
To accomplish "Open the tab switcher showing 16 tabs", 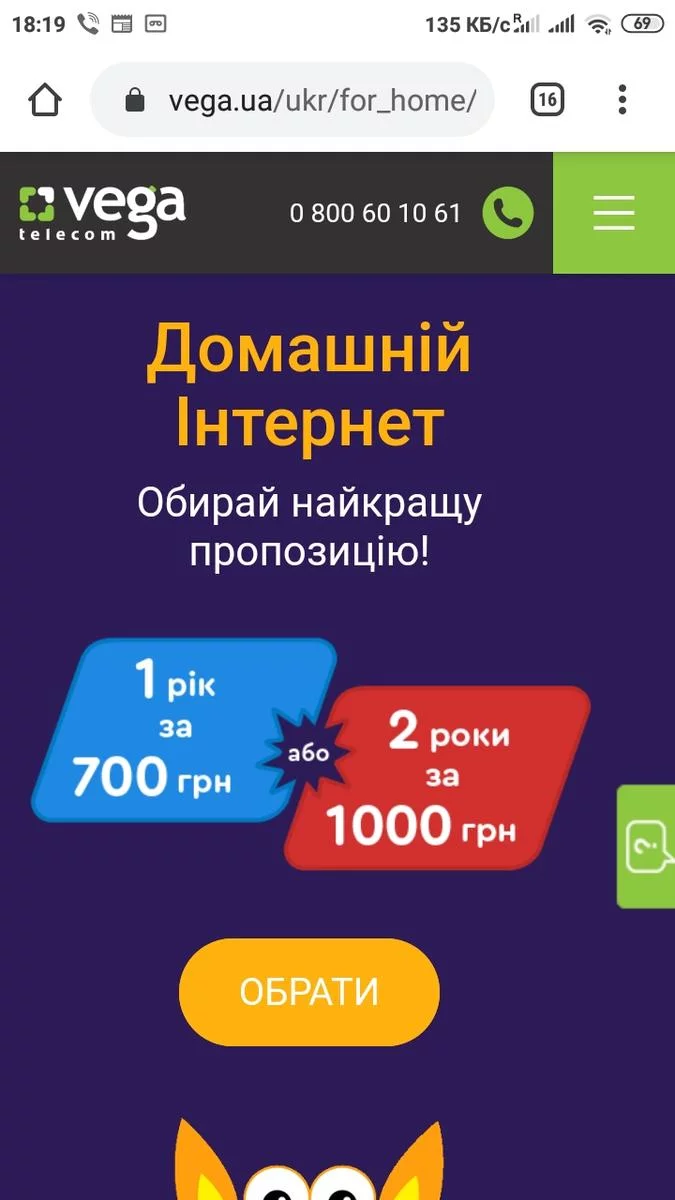I will (547, 100).
